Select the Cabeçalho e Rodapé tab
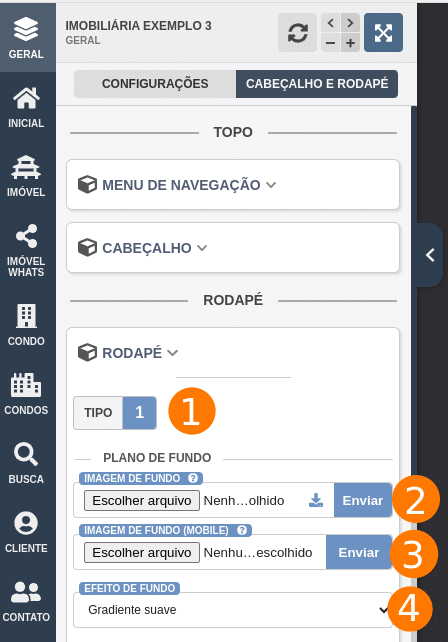Viewport: 448px width, 642px height. 317,84
